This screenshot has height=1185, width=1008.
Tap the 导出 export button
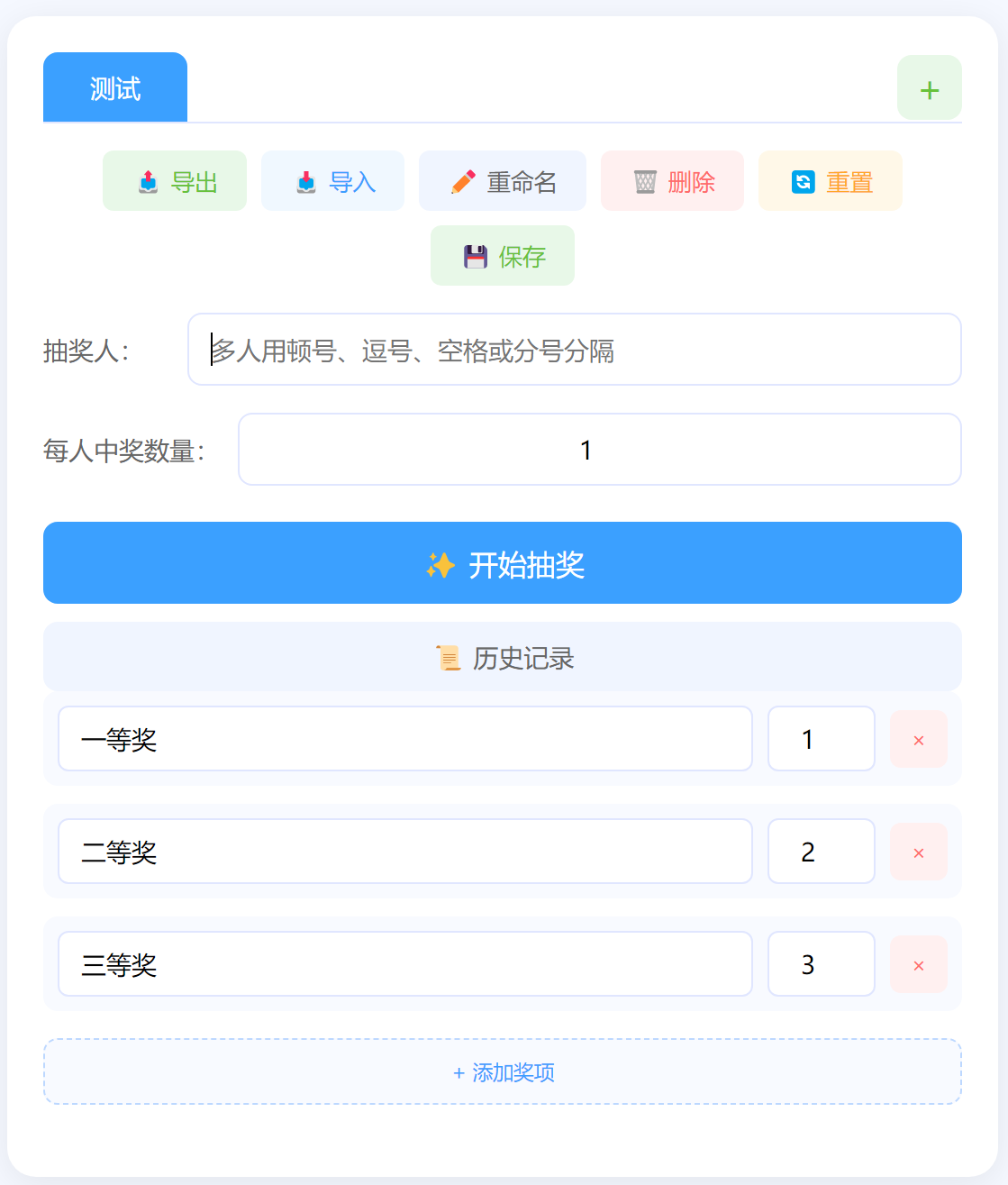pyautogui.click(x=175, y=181)
